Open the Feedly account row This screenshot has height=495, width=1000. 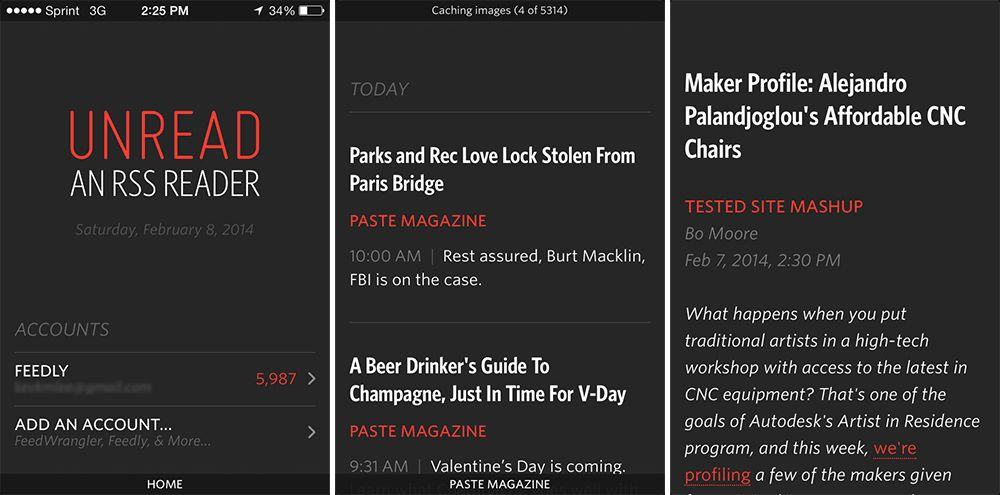(165, 378)
